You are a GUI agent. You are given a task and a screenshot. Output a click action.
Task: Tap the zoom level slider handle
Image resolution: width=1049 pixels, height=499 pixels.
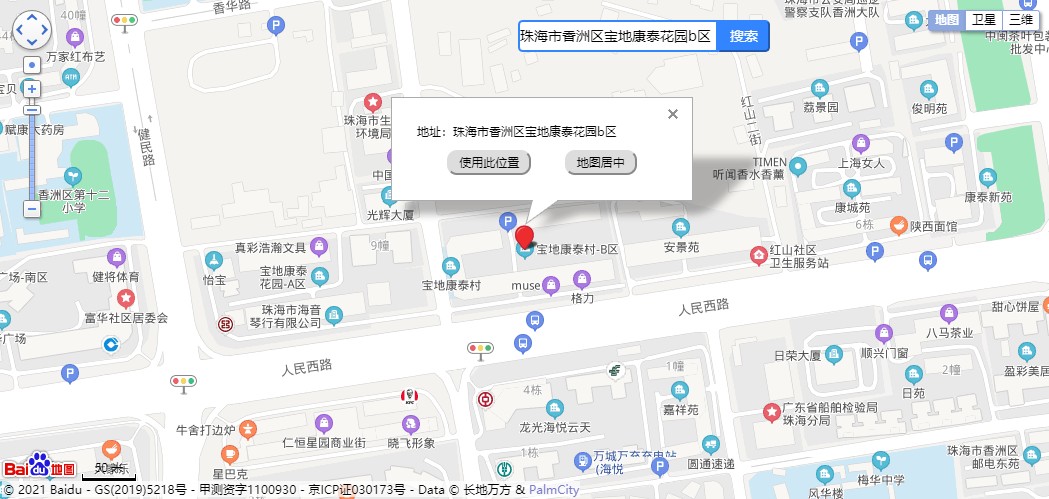coord(32,110)
